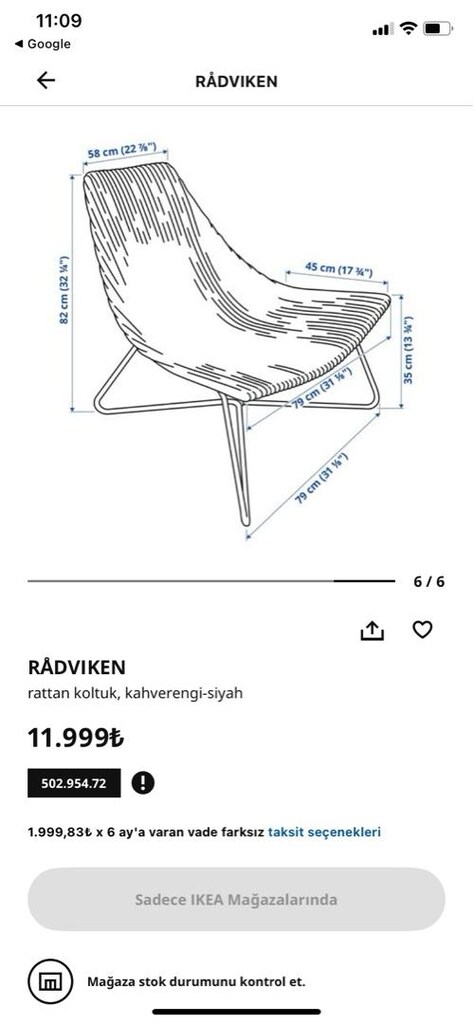The height and width of the screenshot is (1024, 474).
Task: Tap the Sadece IKEA Mağazalarında button
Action: 236,899
